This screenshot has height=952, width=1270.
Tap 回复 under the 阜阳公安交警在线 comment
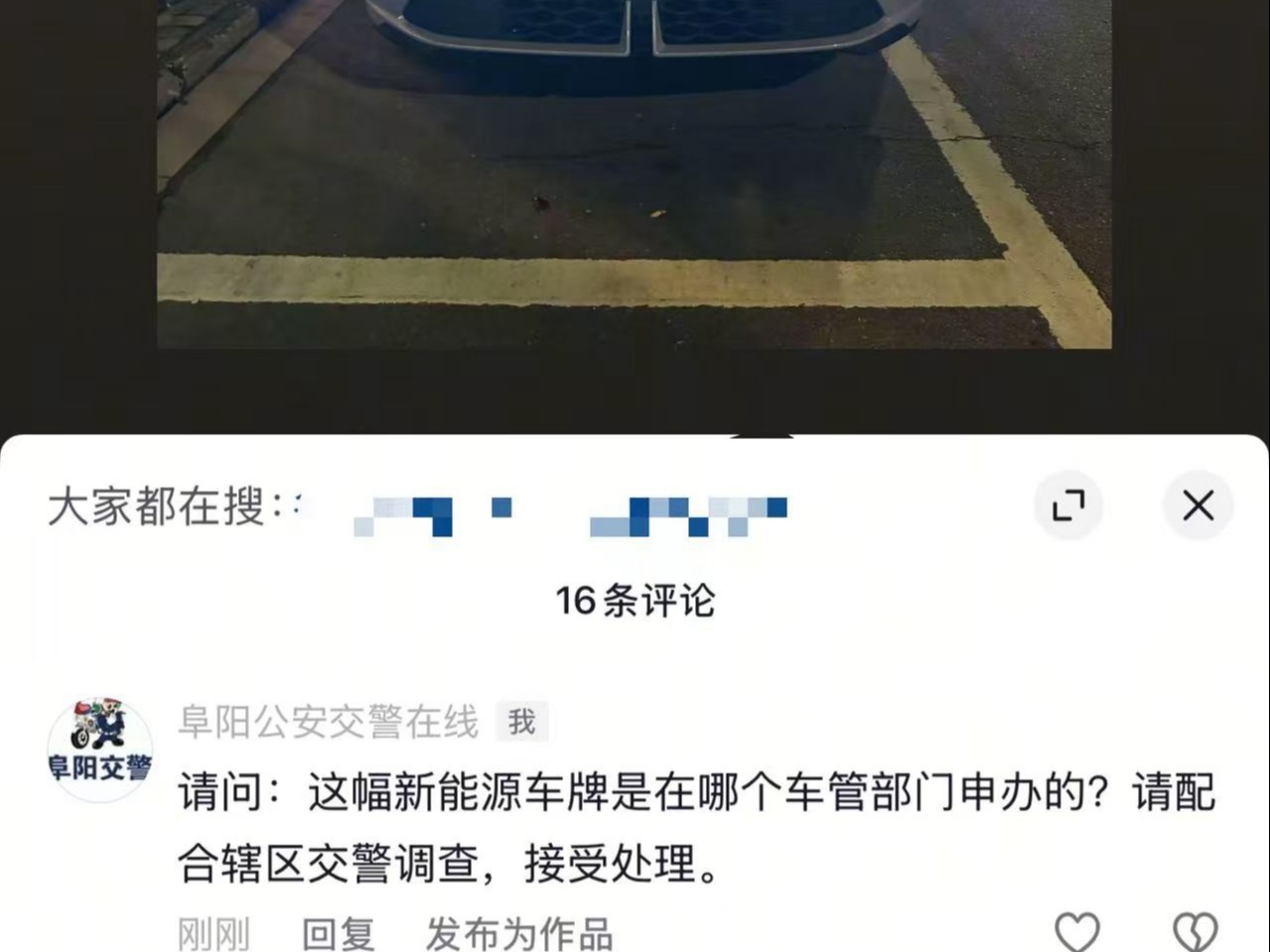338,934
